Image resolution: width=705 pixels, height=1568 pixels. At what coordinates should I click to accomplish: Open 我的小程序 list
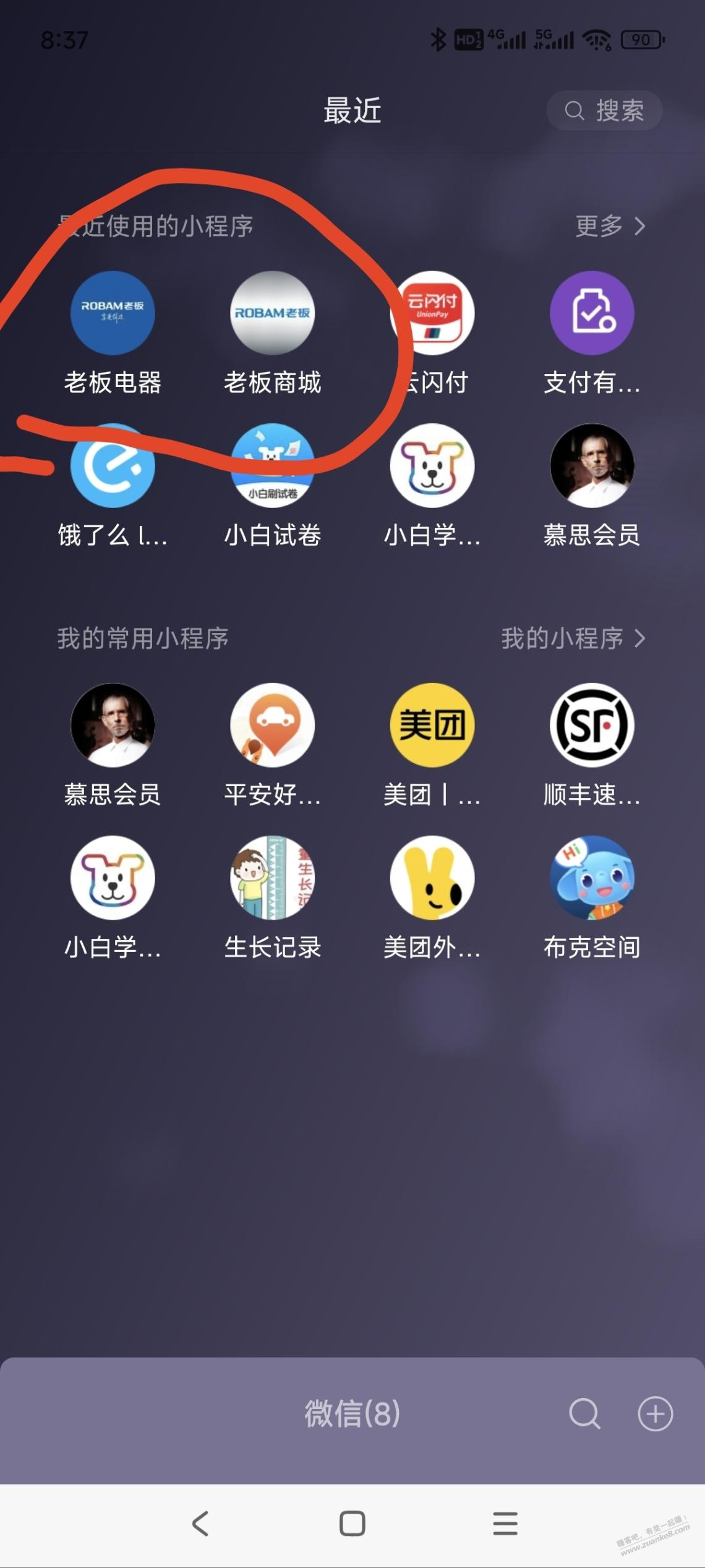(573, 638)
